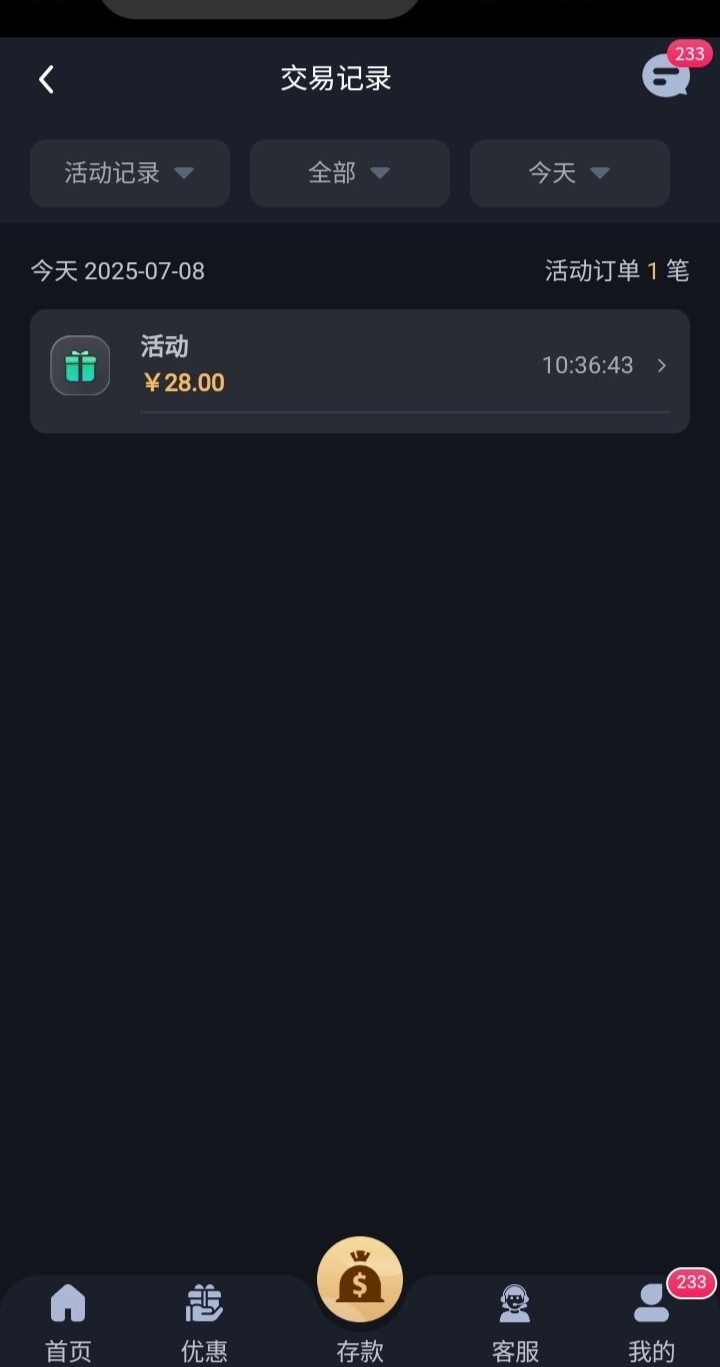Select the 我的 tab

tap(652, 1320)
